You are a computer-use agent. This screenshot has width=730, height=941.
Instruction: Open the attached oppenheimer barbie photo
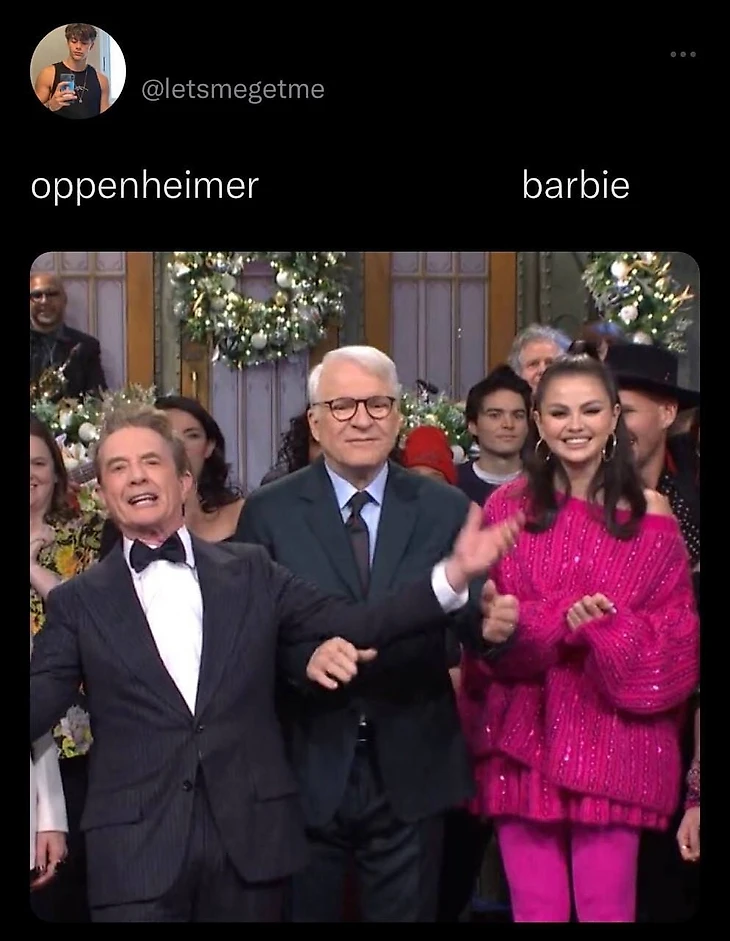pos(364,586)
